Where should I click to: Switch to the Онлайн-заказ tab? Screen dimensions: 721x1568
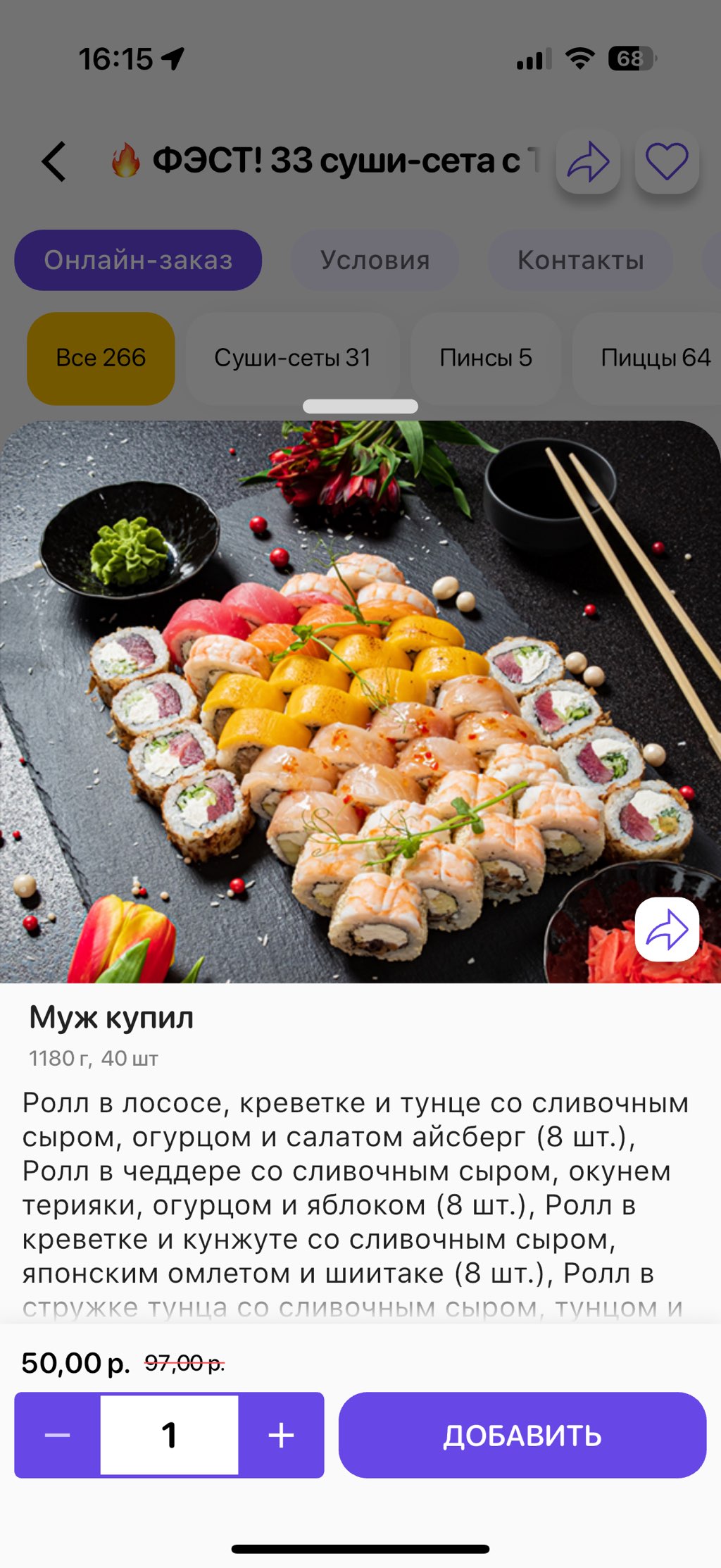click(138, 260)
